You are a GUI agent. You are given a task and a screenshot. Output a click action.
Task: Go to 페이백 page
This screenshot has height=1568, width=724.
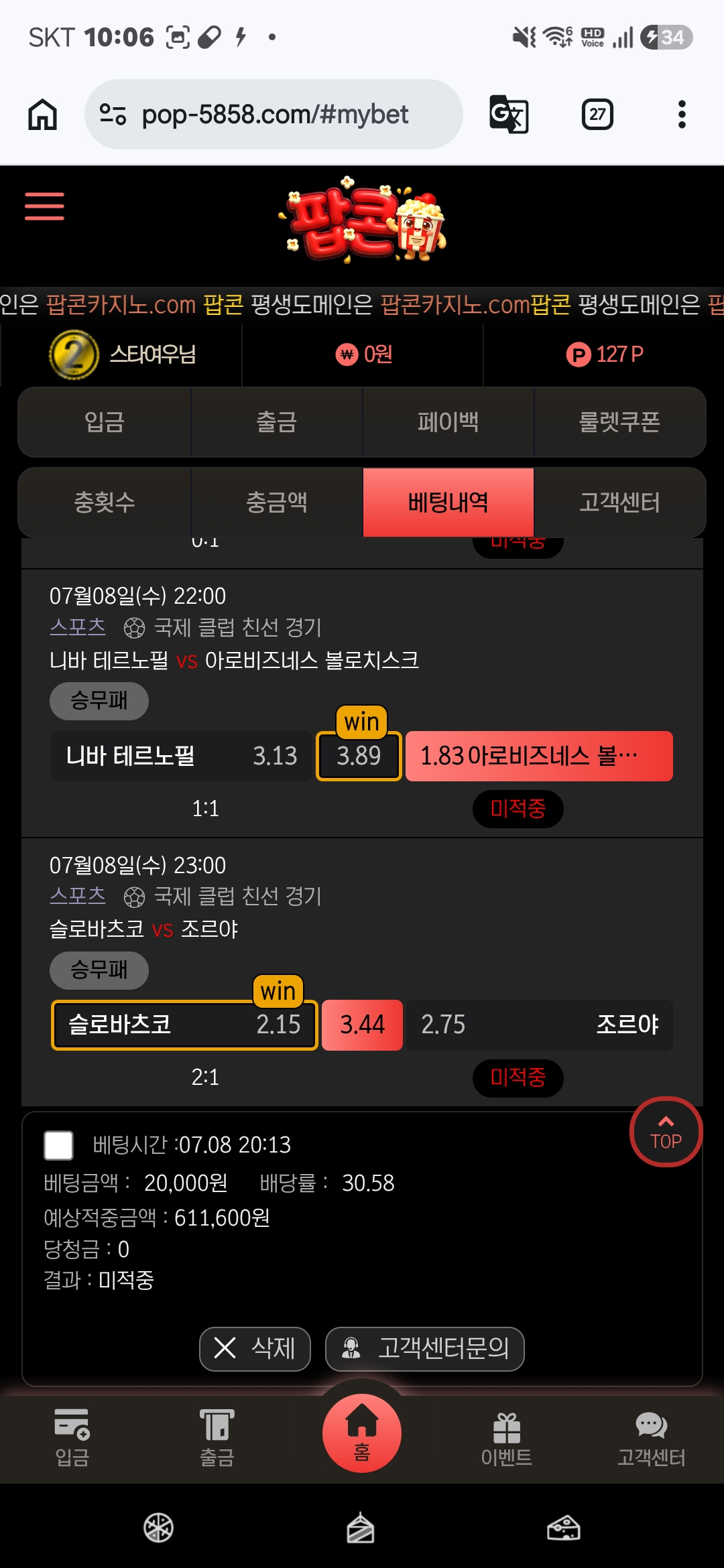click(448, 422)
